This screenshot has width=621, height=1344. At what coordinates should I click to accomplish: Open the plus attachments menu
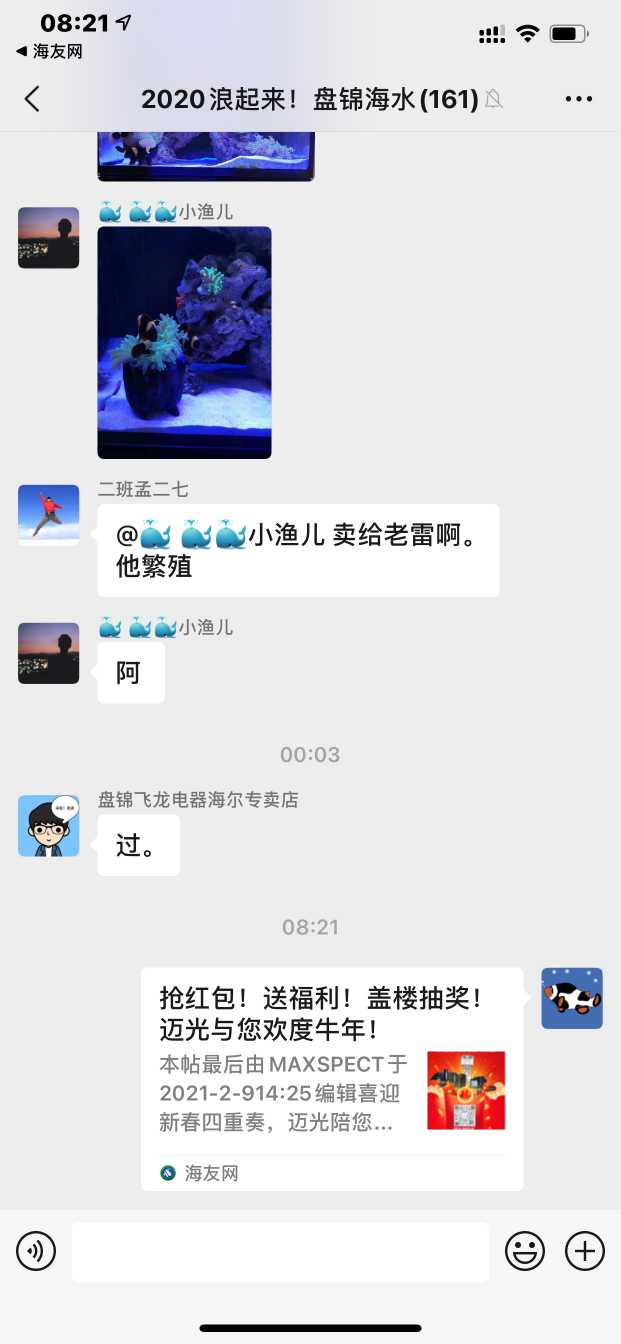(x=585, y=1251)
